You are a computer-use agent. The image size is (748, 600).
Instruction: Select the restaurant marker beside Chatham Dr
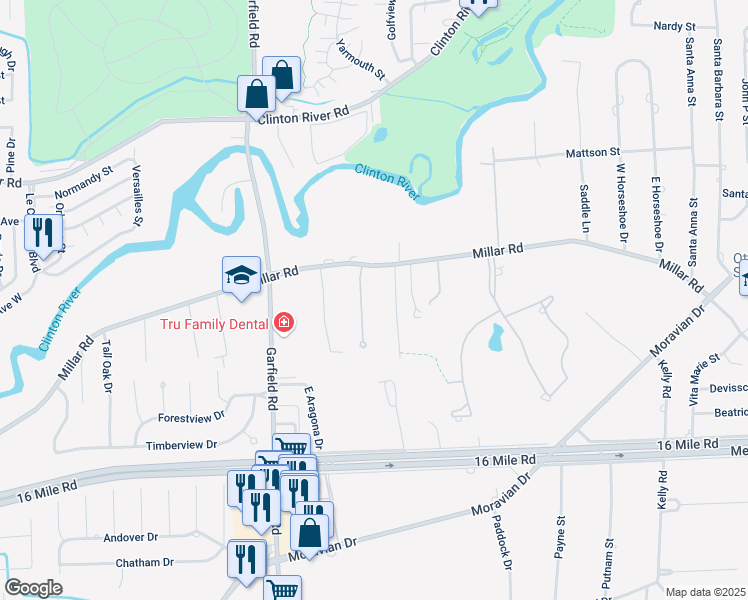coord(246,560)
